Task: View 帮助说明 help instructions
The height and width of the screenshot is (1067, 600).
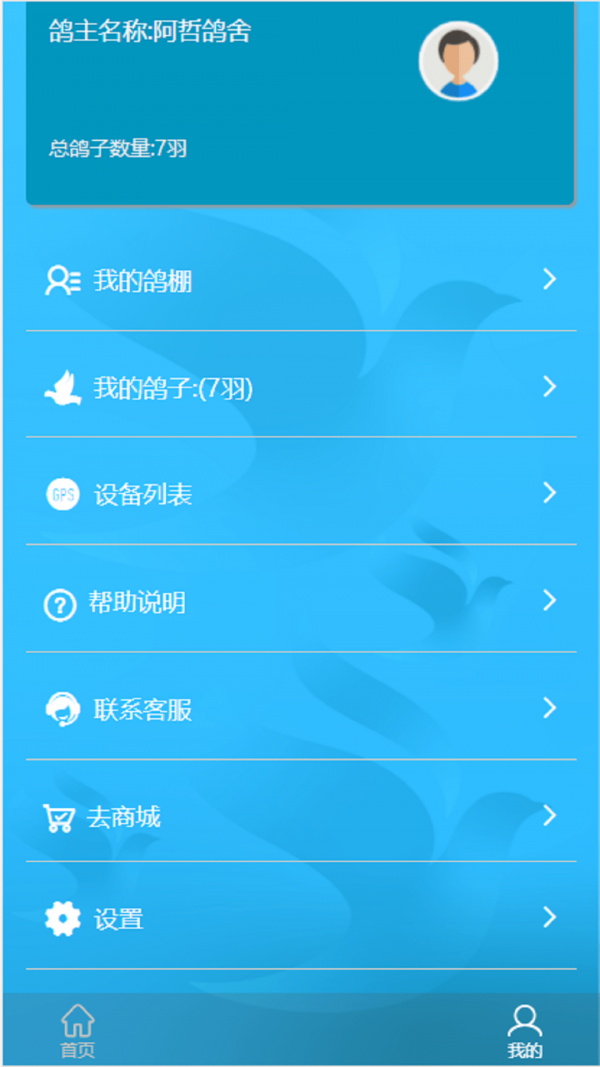Action: pos(300,601)
